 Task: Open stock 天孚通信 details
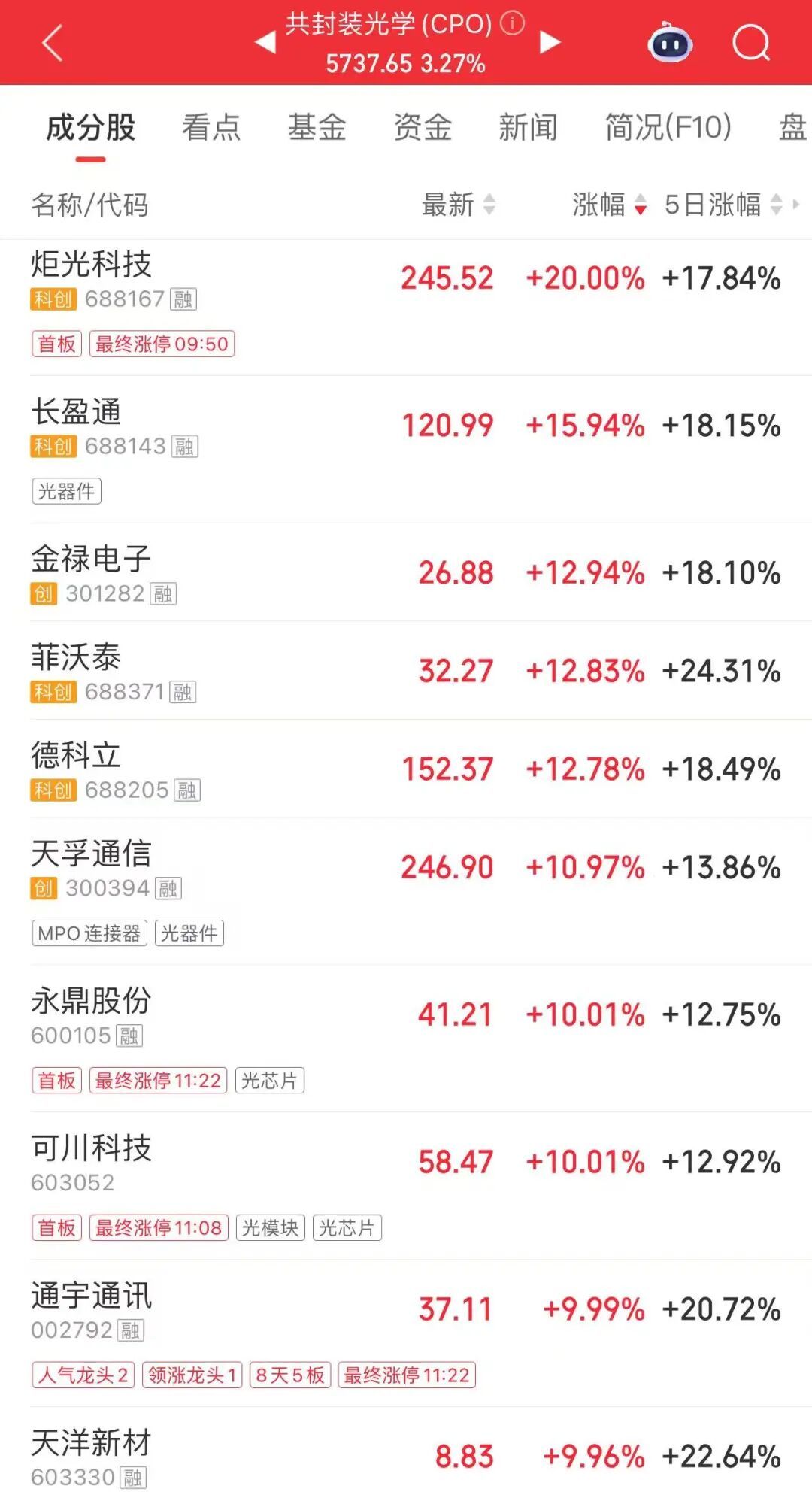coord(406,892)
